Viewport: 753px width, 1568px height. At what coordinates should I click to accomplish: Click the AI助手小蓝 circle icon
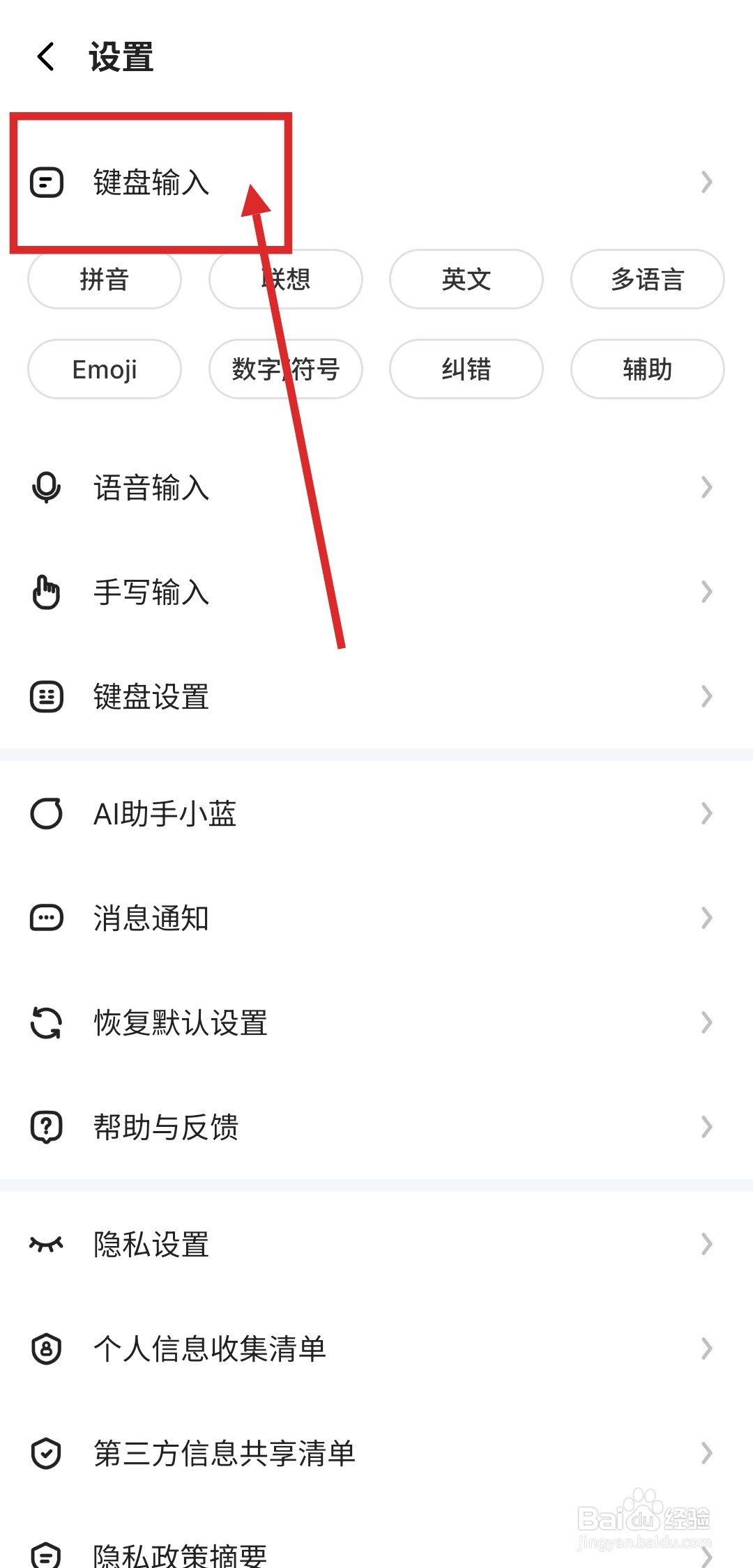(46, 813)
